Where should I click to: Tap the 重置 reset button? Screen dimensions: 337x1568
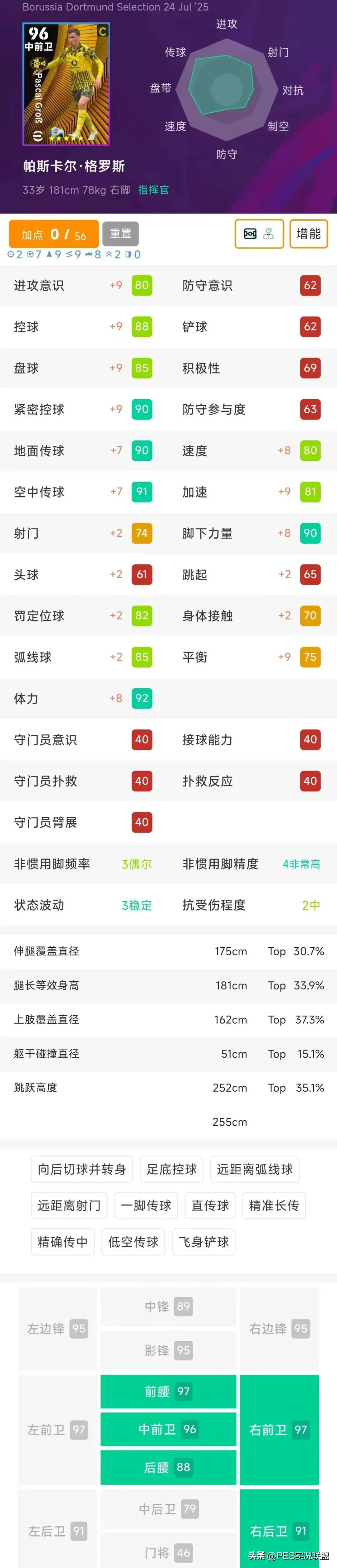(x=121, y=234)
